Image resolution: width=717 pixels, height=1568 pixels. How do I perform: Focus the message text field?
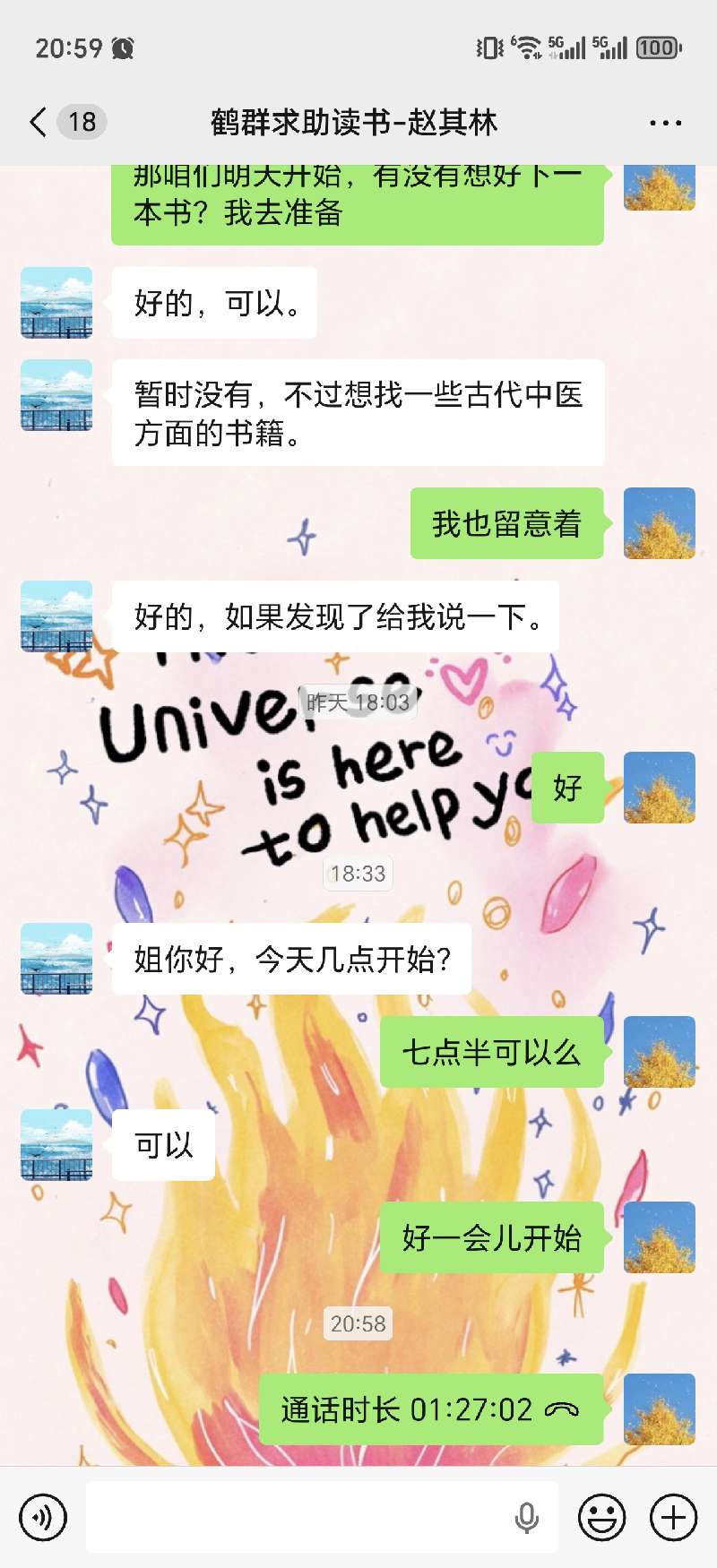pyautogui.click(x=296, y=1517)
